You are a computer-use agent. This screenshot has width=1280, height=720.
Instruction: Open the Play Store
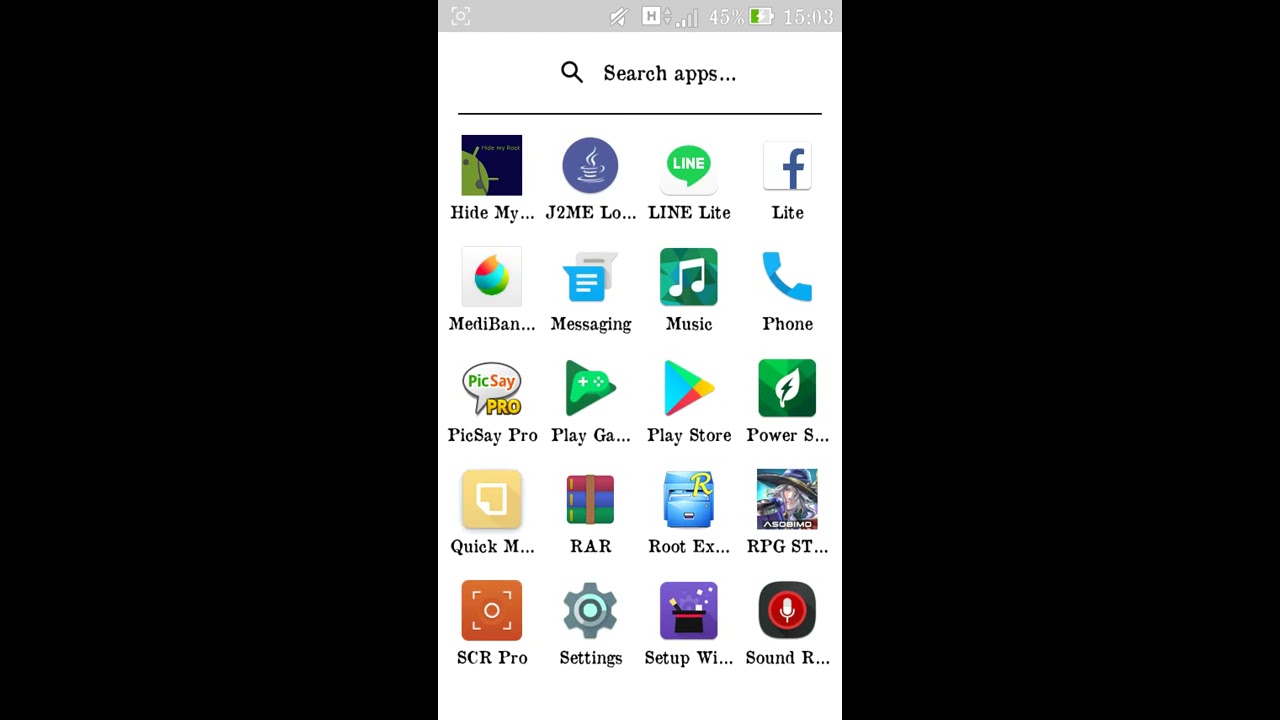click(x=689, y=388)
